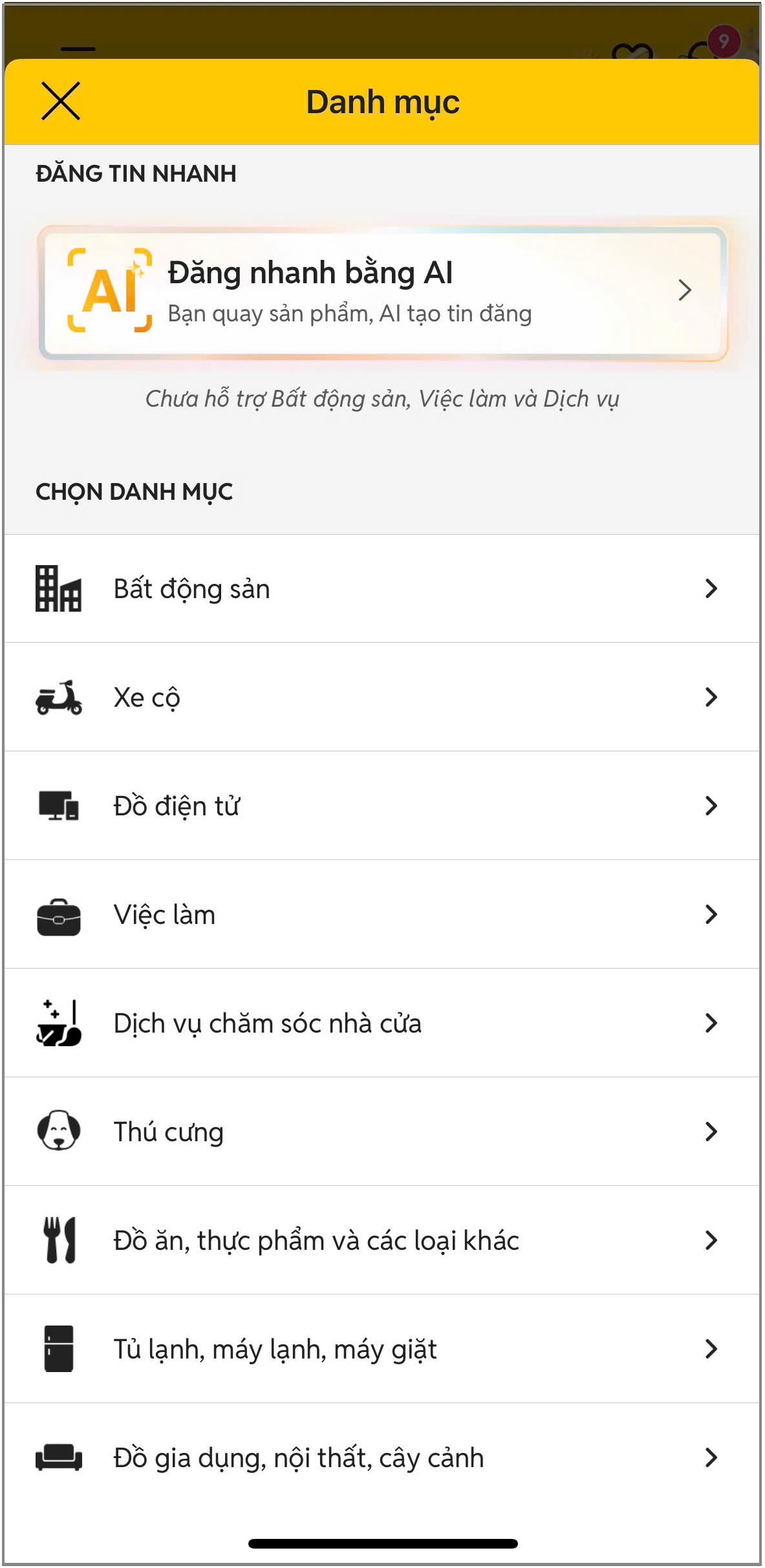Select the Bất động sản category
Viewport: 765px width, 1568px height.
(382, 588)
